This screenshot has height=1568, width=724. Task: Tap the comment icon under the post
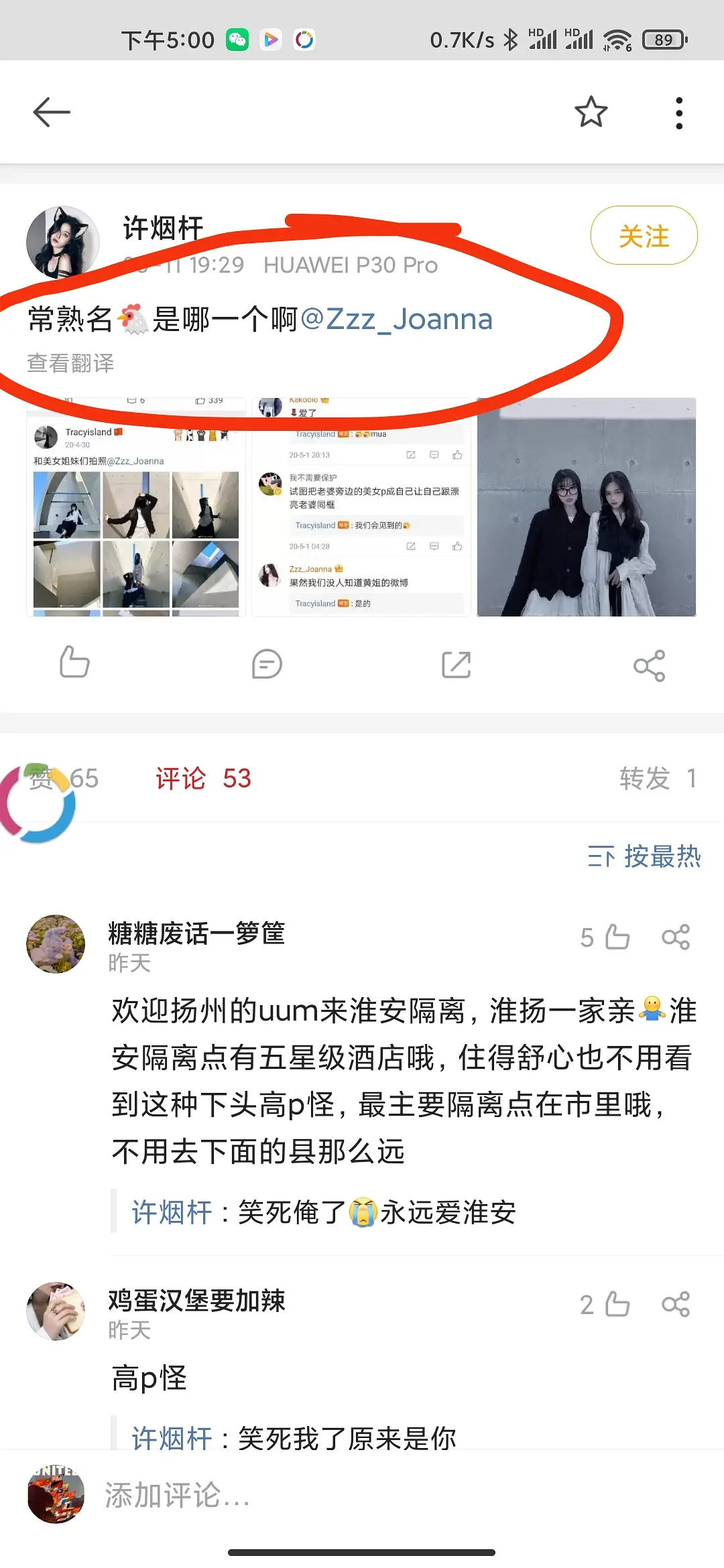pyautogui.click(x=267, y=664)
